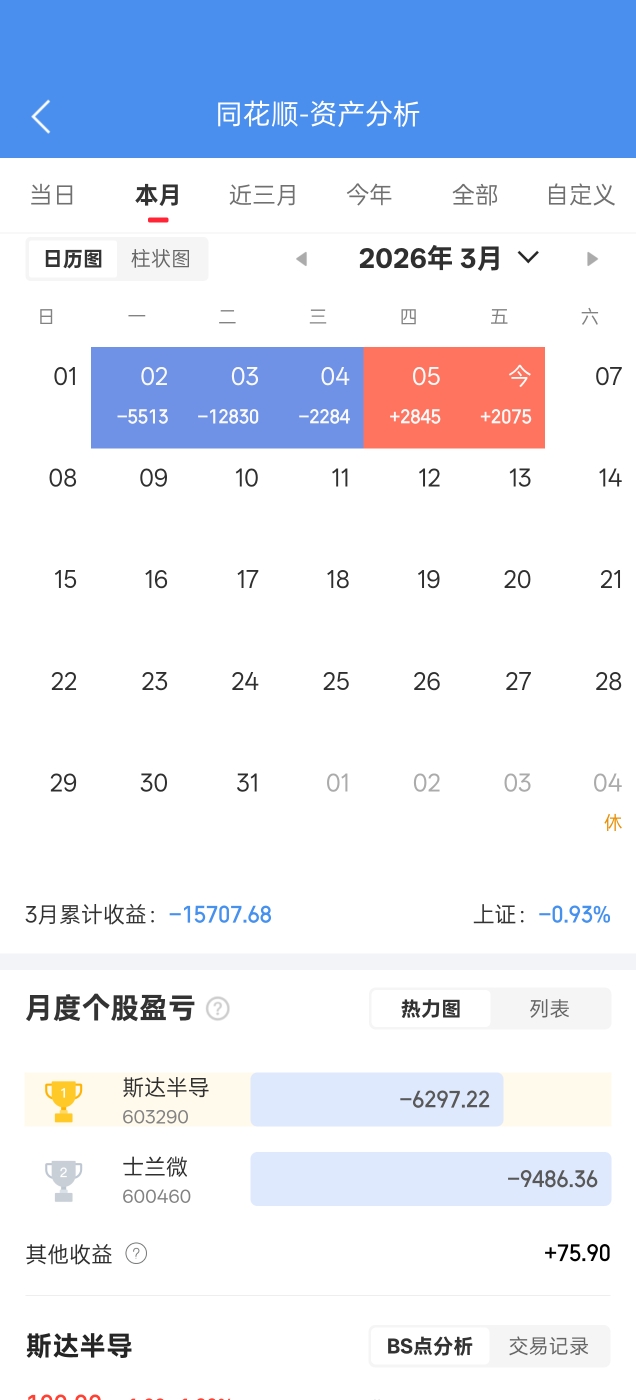Switch the monthly stock view to 列表

coord(549,1009)
